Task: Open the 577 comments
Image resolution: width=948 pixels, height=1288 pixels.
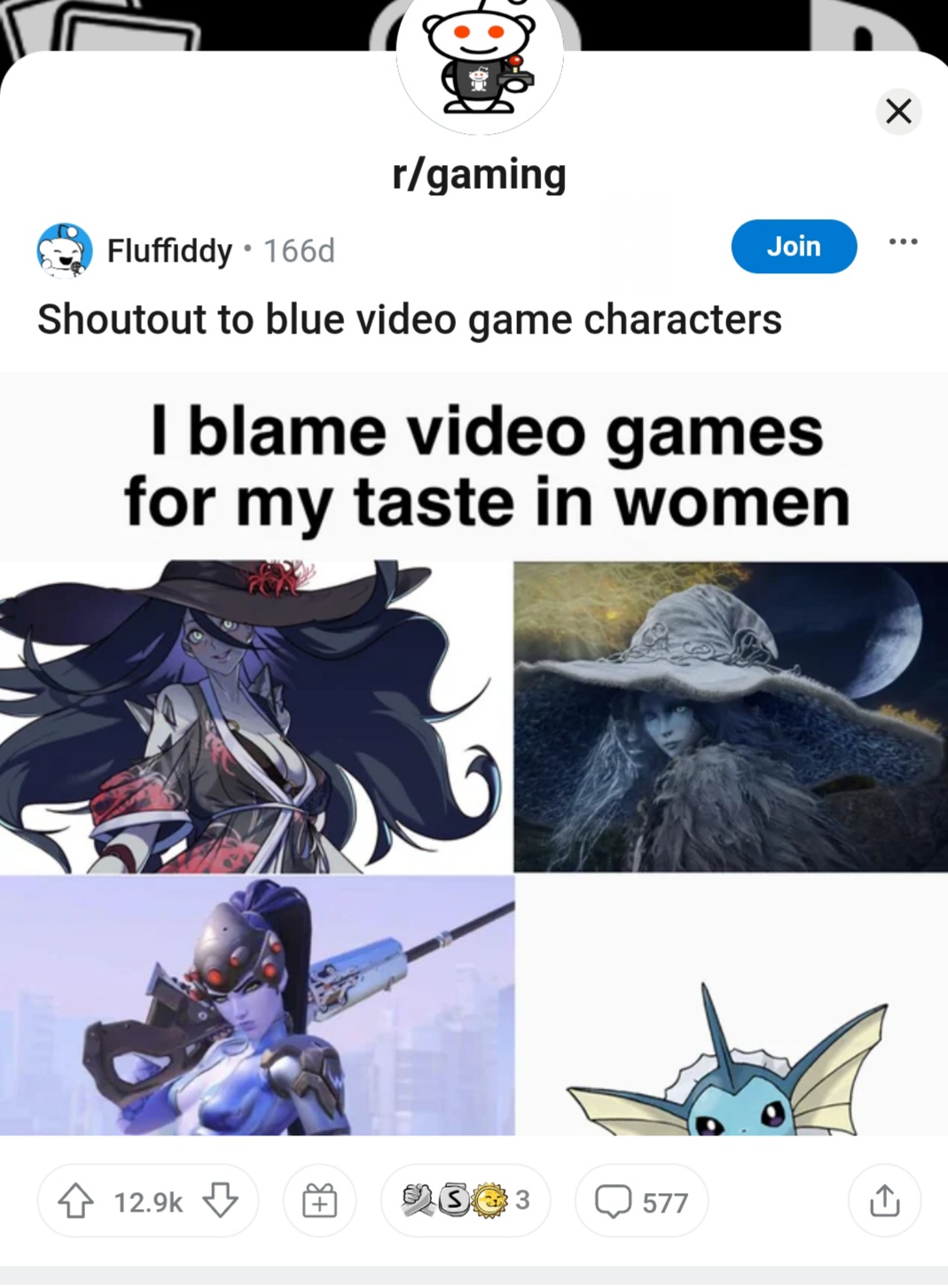Action: [x=641, y=1202]
